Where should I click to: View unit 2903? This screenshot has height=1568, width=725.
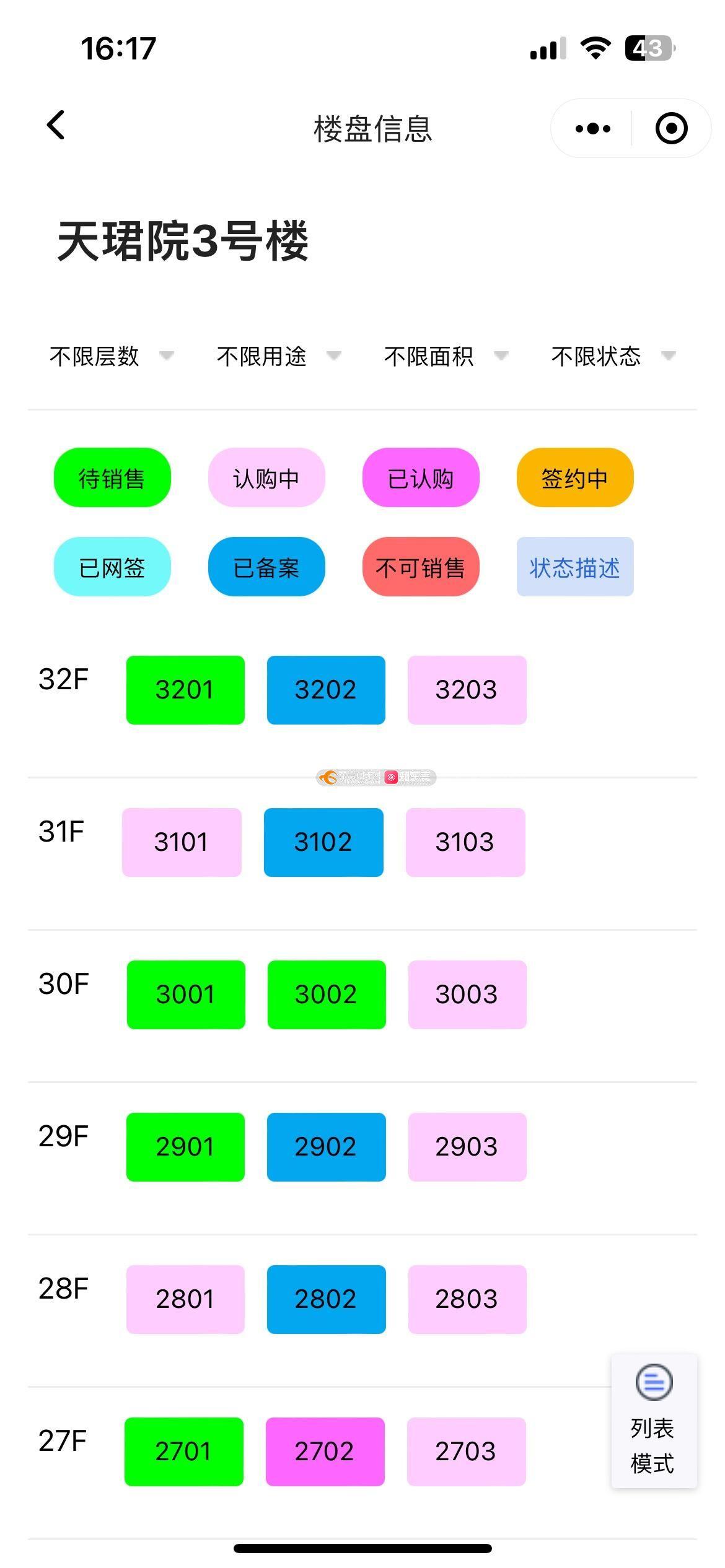pyautogui.click(x=467, y=1146)
